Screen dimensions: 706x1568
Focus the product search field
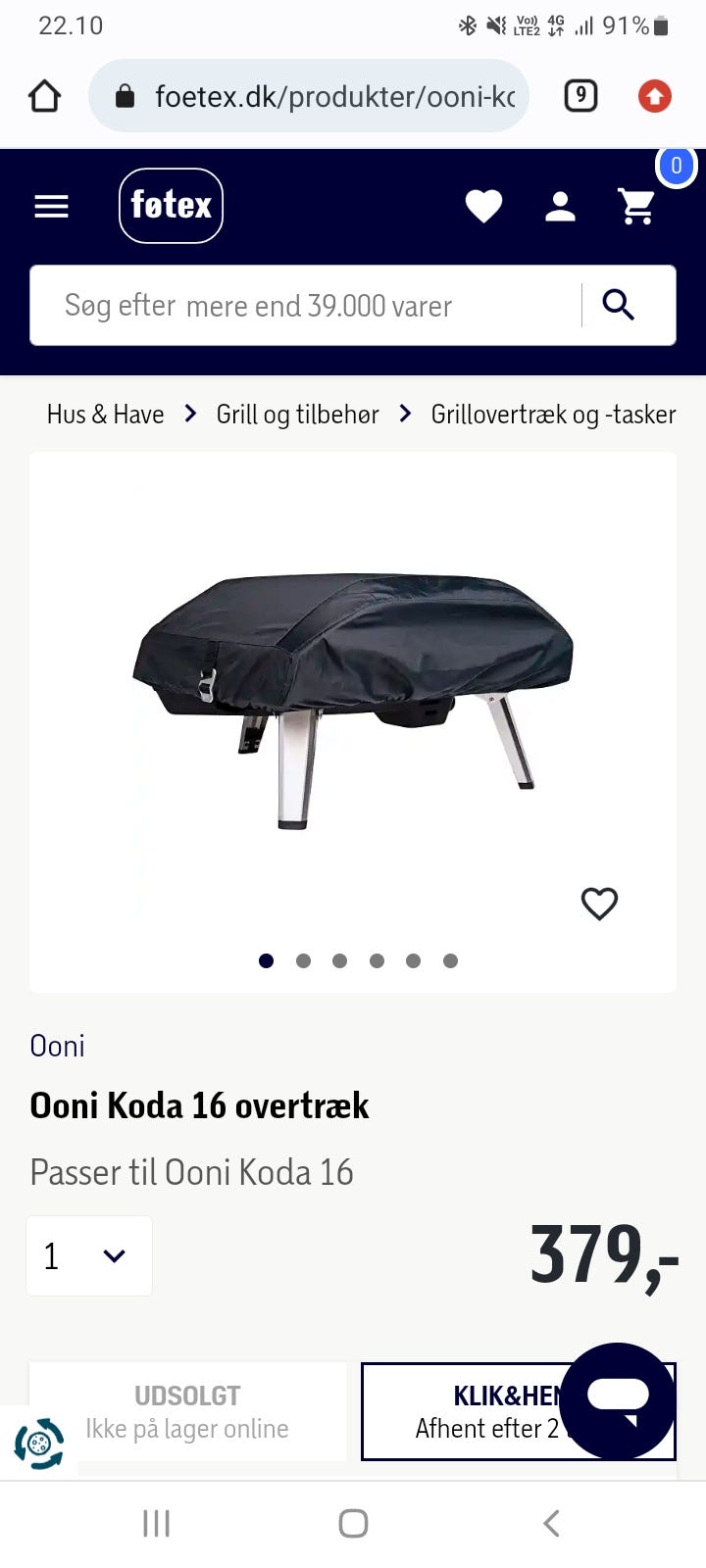coord(306,306)
